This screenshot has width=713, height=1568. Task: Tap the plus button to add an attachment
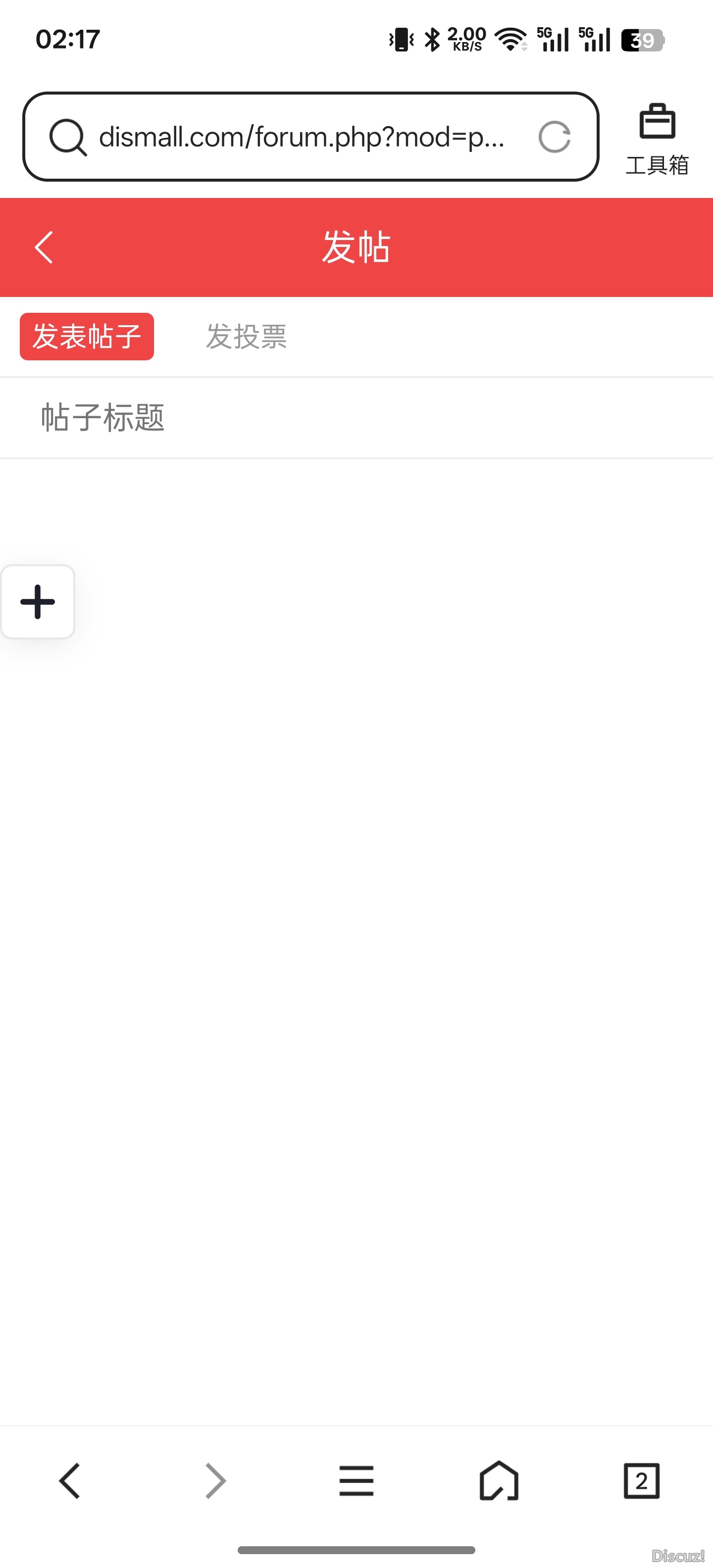[38, 601]
